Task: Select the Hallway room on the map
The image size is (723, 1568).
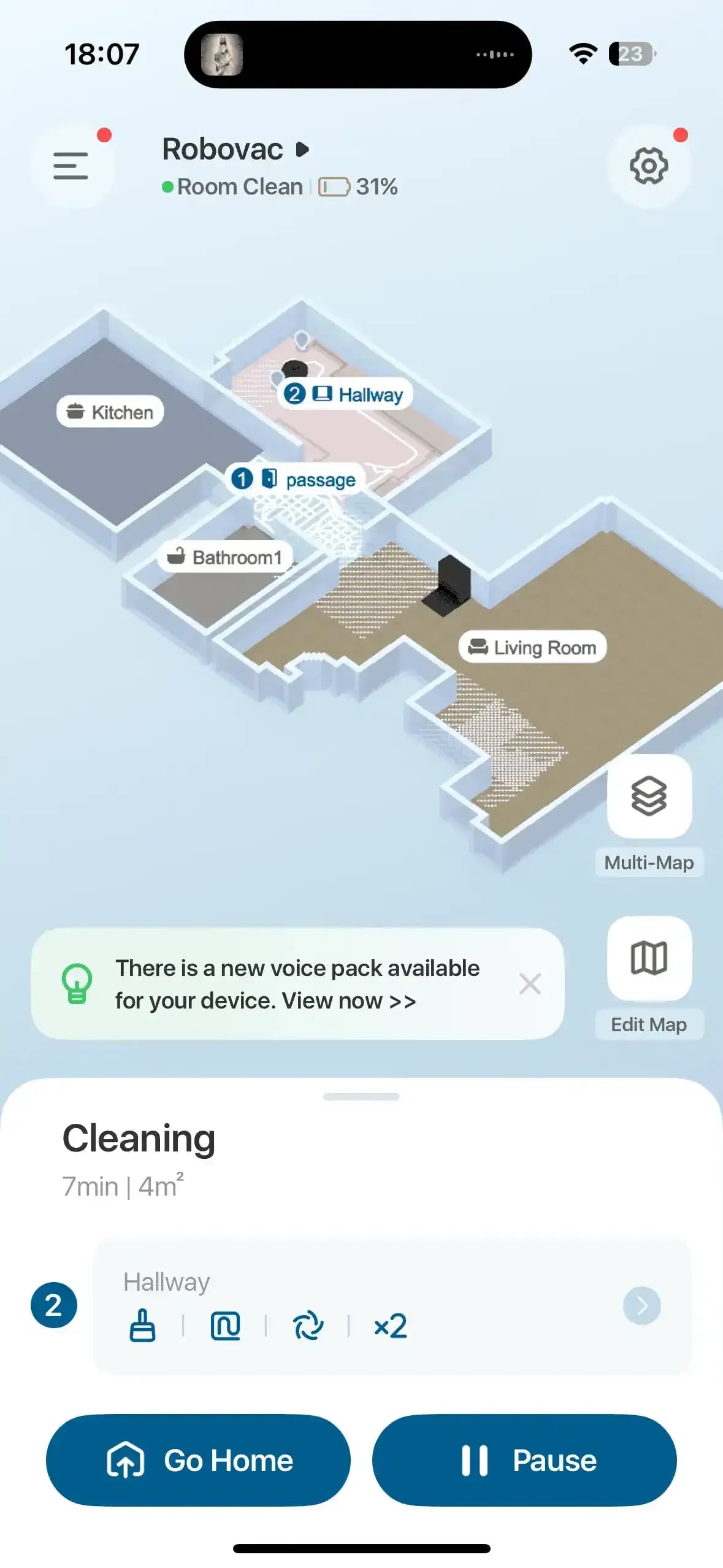Action: click(x=345, y=394)
